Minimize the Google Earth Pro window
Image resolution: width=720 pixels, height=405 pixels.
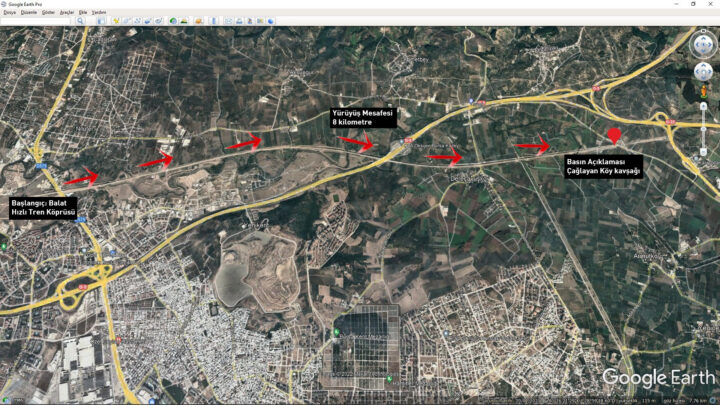coord(677,4)
